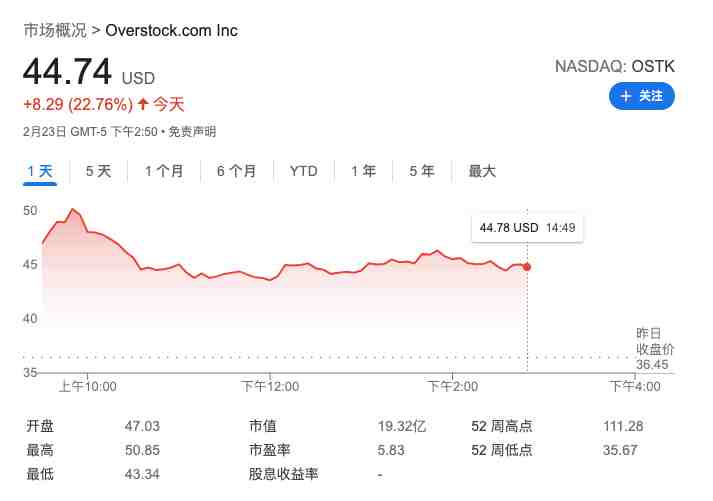The image size is (713, 501).
Task: Follow the stock with the 关注 button
Action: 641,96
